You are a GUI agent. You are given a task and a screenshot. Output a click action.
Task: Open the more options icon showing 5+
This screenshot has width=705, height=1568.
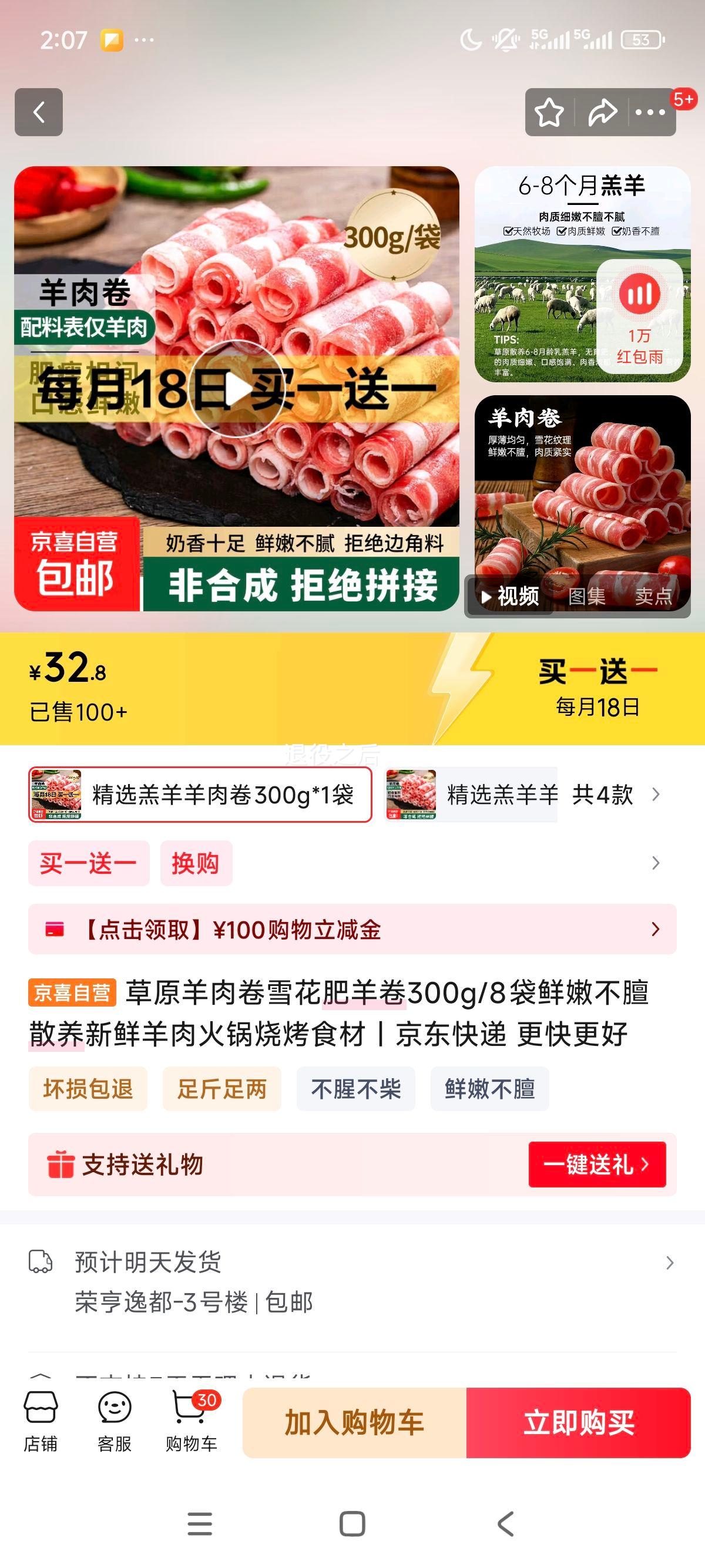[x=650, y=113]
